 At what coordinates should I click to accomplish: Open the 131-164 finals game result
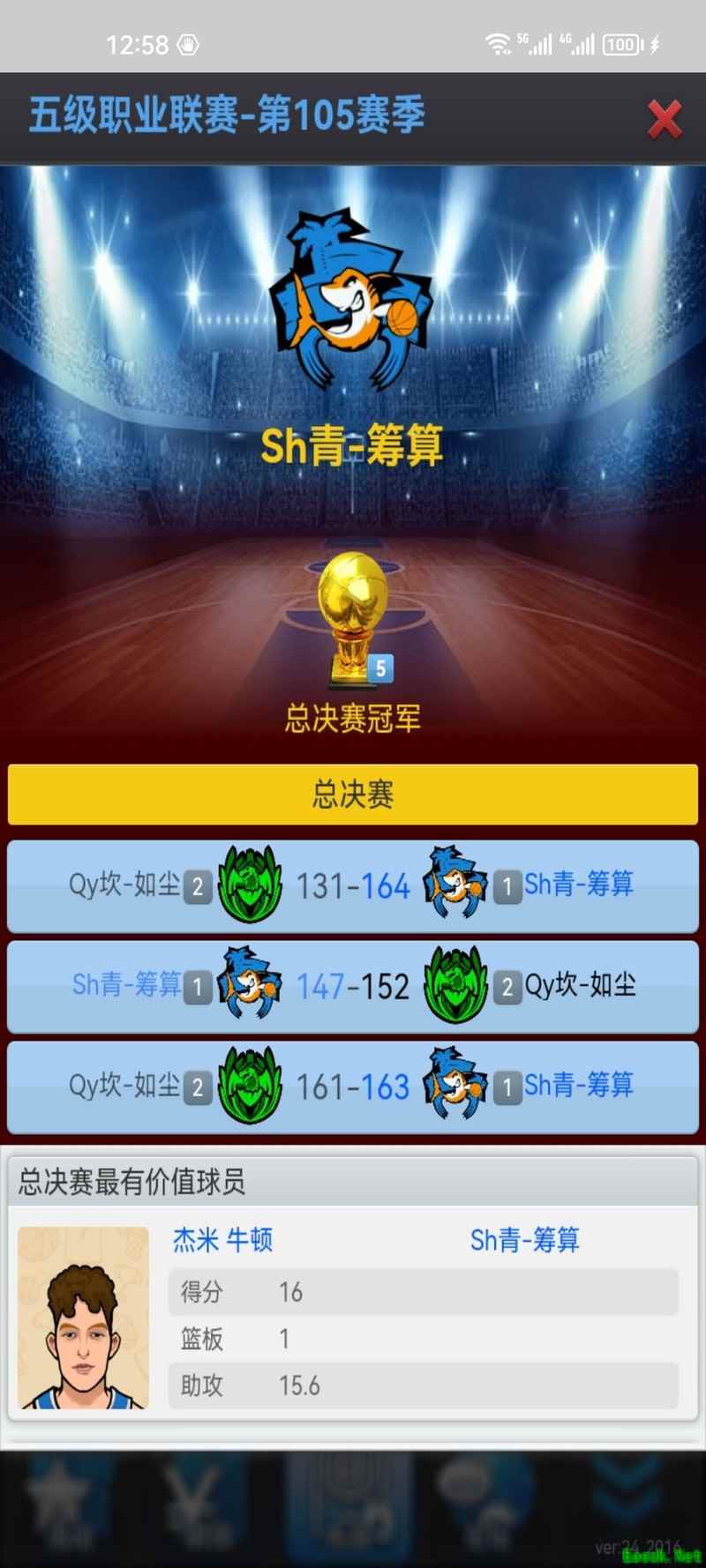point(353,886)
